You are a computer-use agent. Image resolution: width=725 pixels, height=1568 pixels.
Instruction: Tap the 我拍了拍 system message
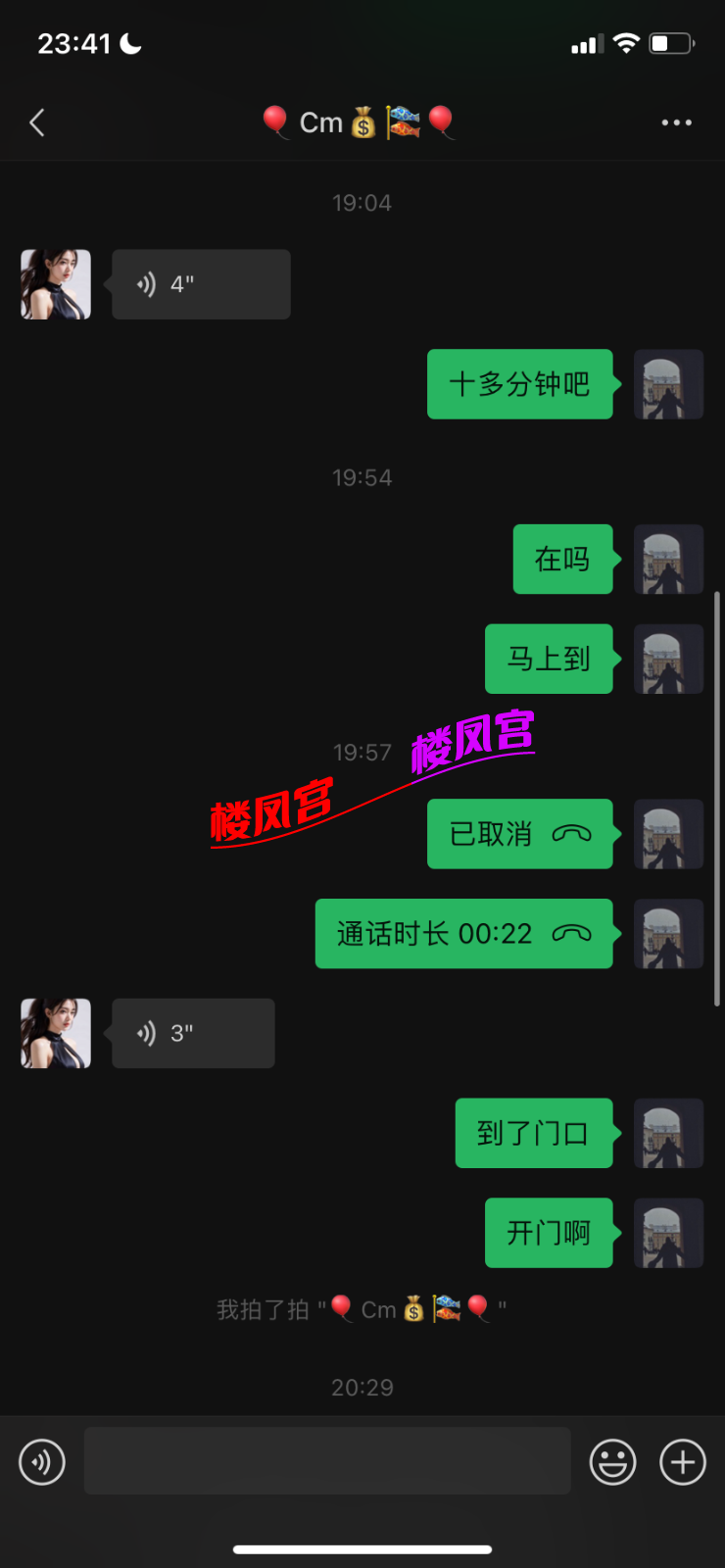361,1309
